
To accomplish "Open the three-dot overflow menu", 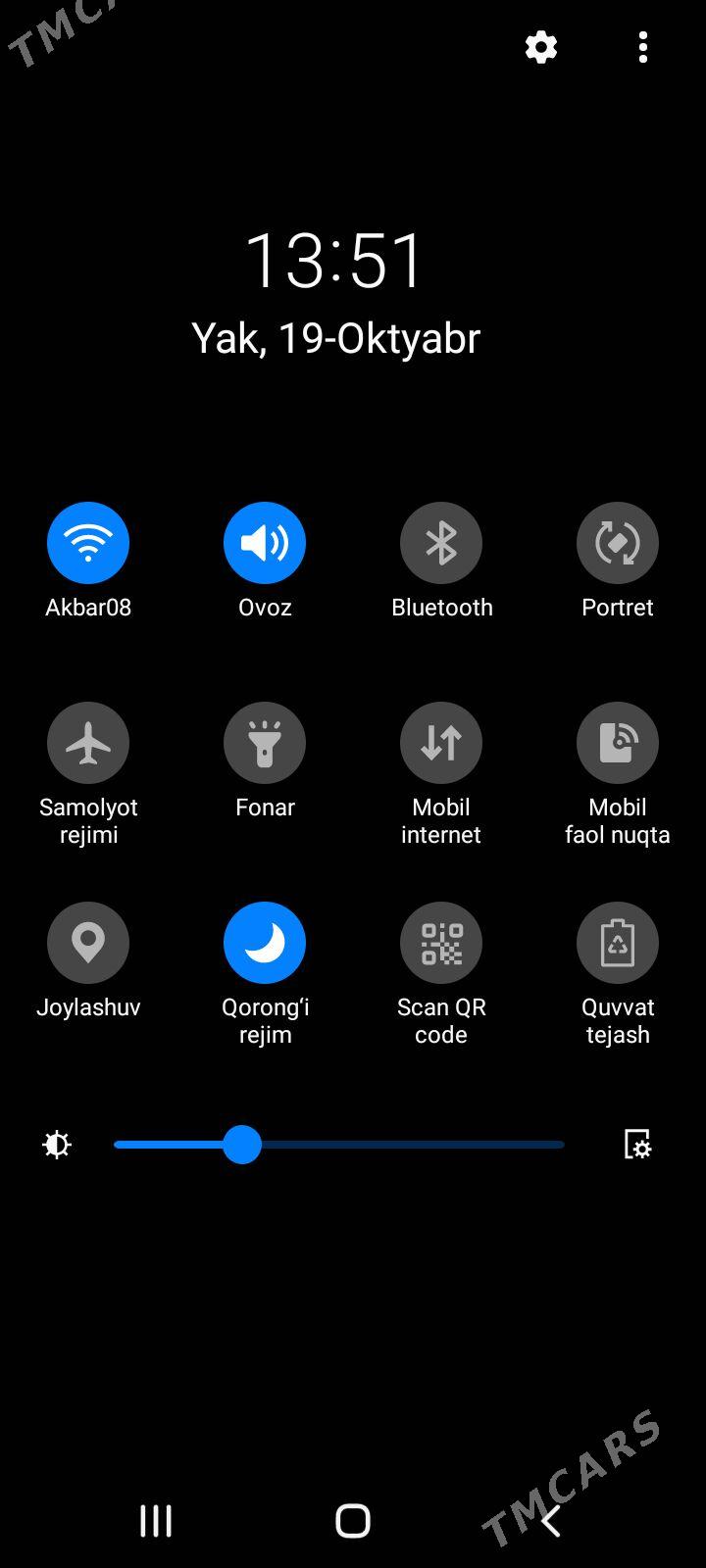I will click(643, 47).
